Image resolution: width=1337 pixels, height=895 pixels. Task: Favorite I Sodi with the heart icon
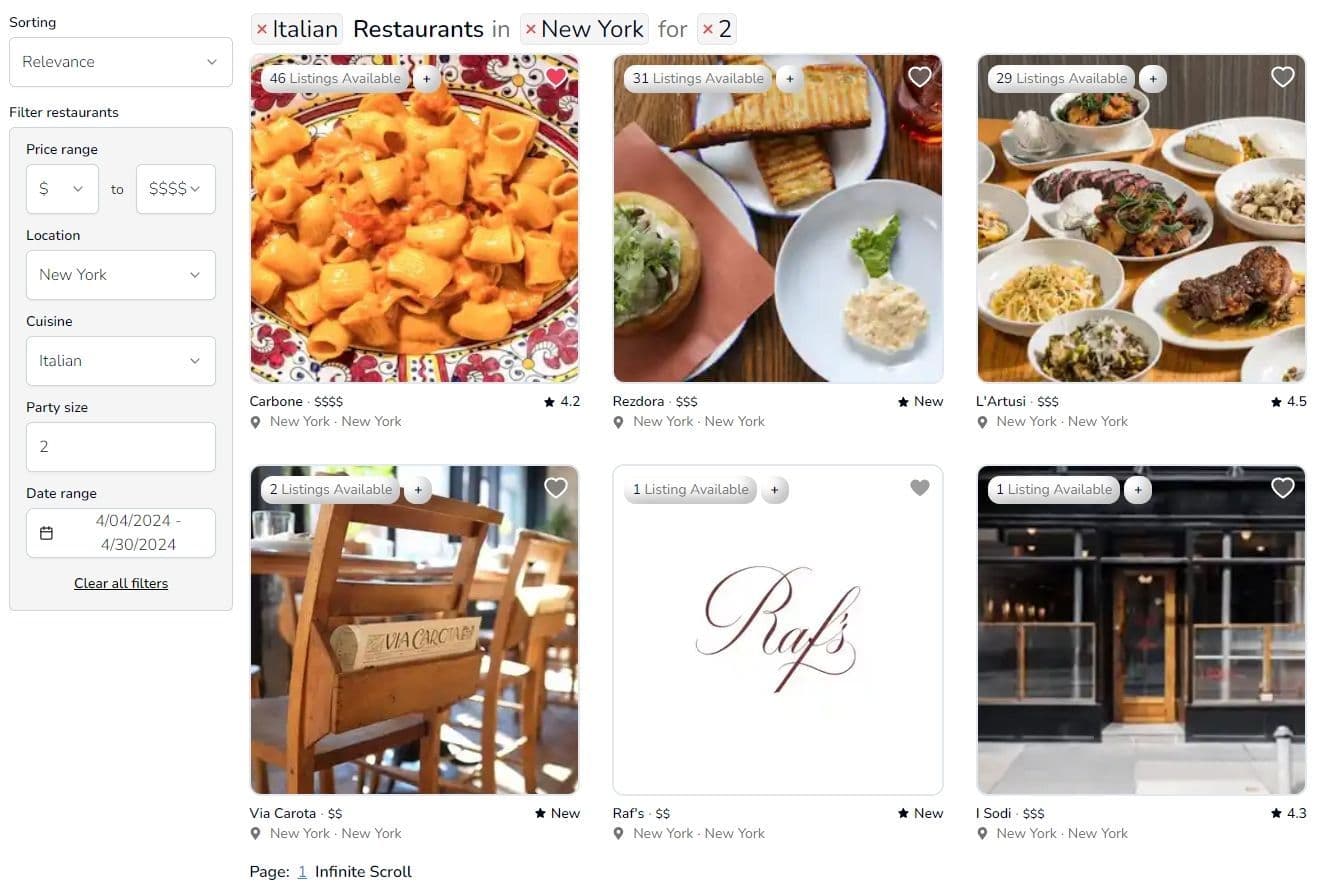pyautogui.click(x=1282, y=488)
